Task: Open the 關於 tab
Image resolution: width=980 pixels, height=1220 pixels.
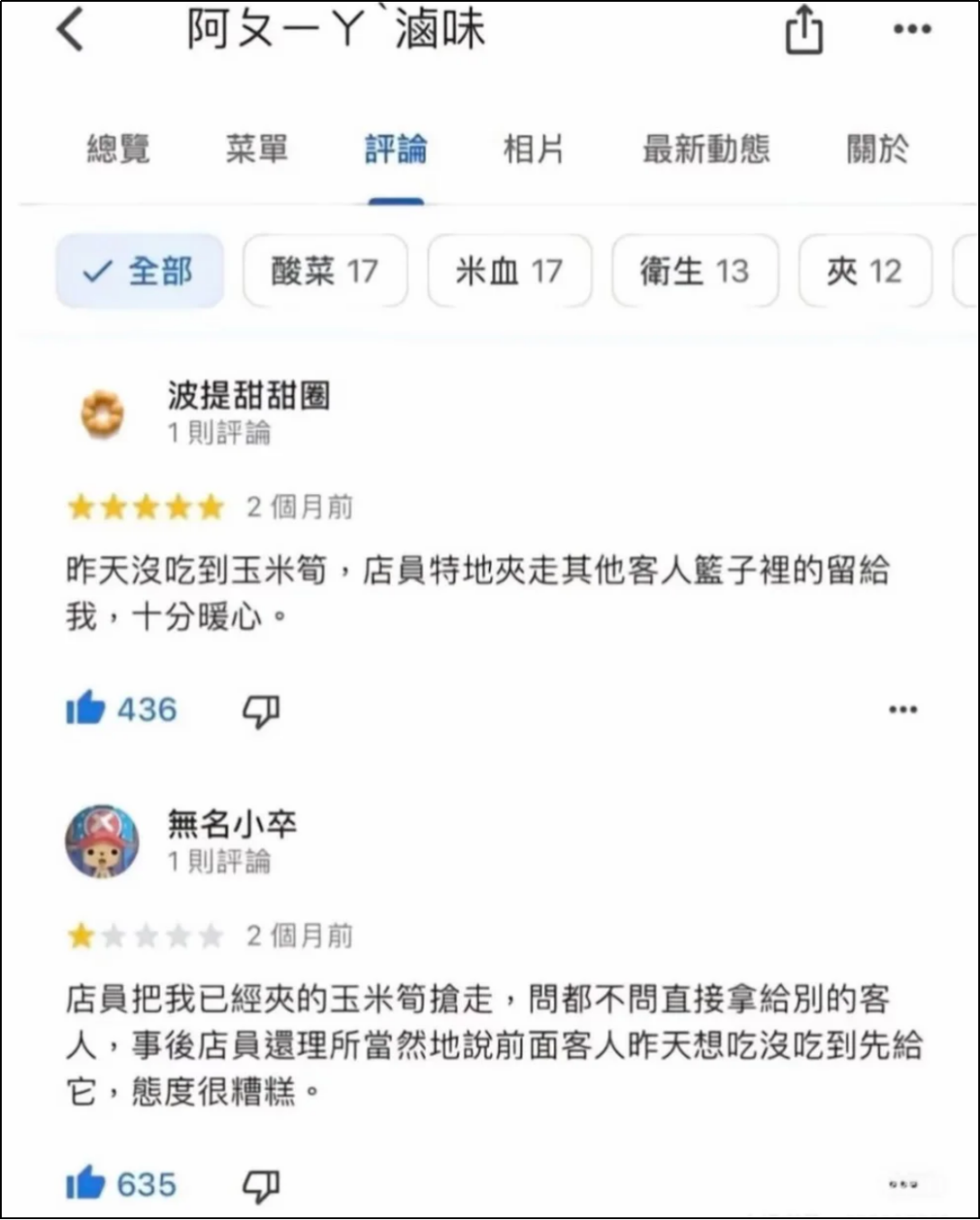Action: [877, 149]
